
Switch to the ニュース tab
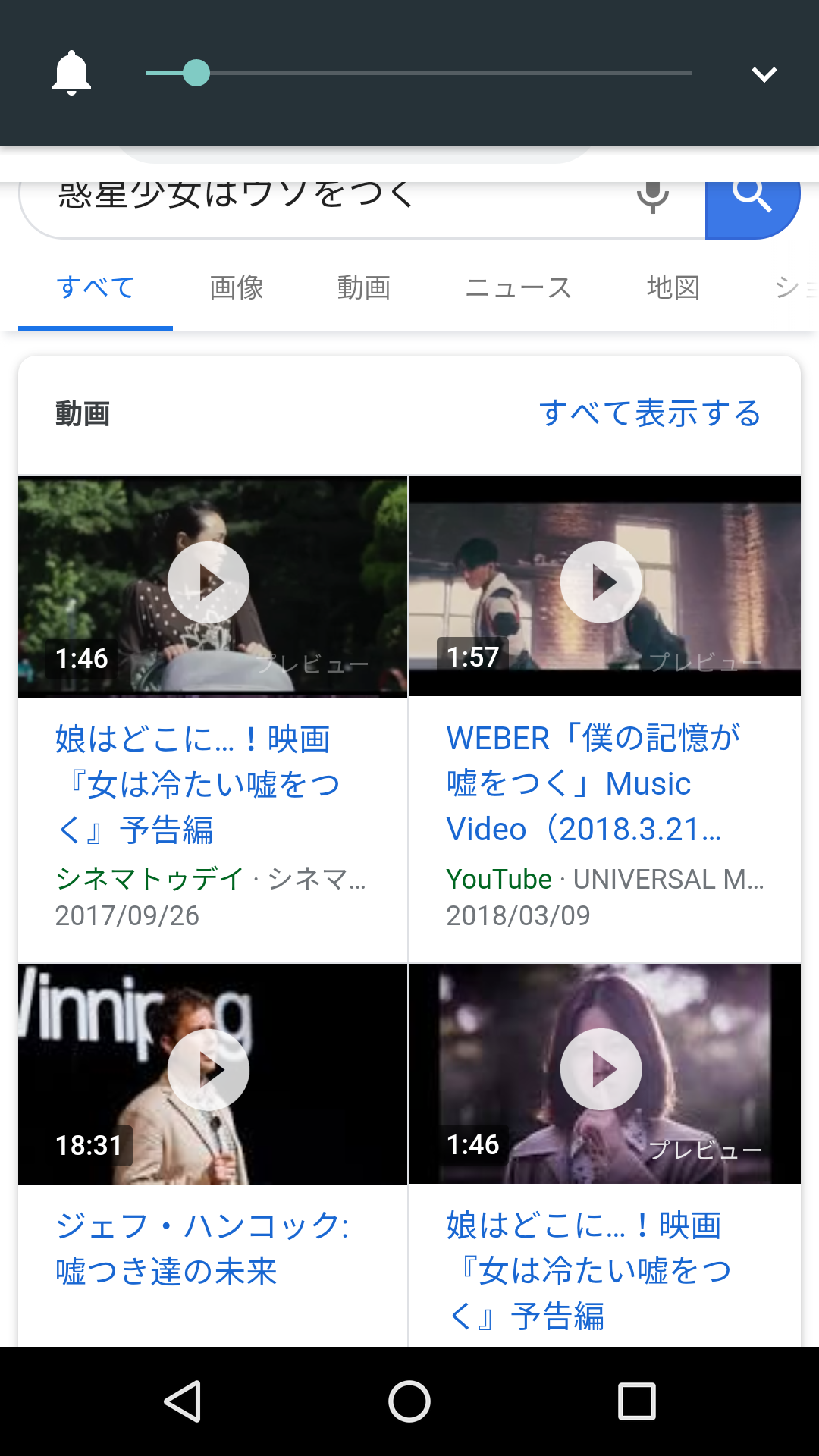(x=518, y=288)
